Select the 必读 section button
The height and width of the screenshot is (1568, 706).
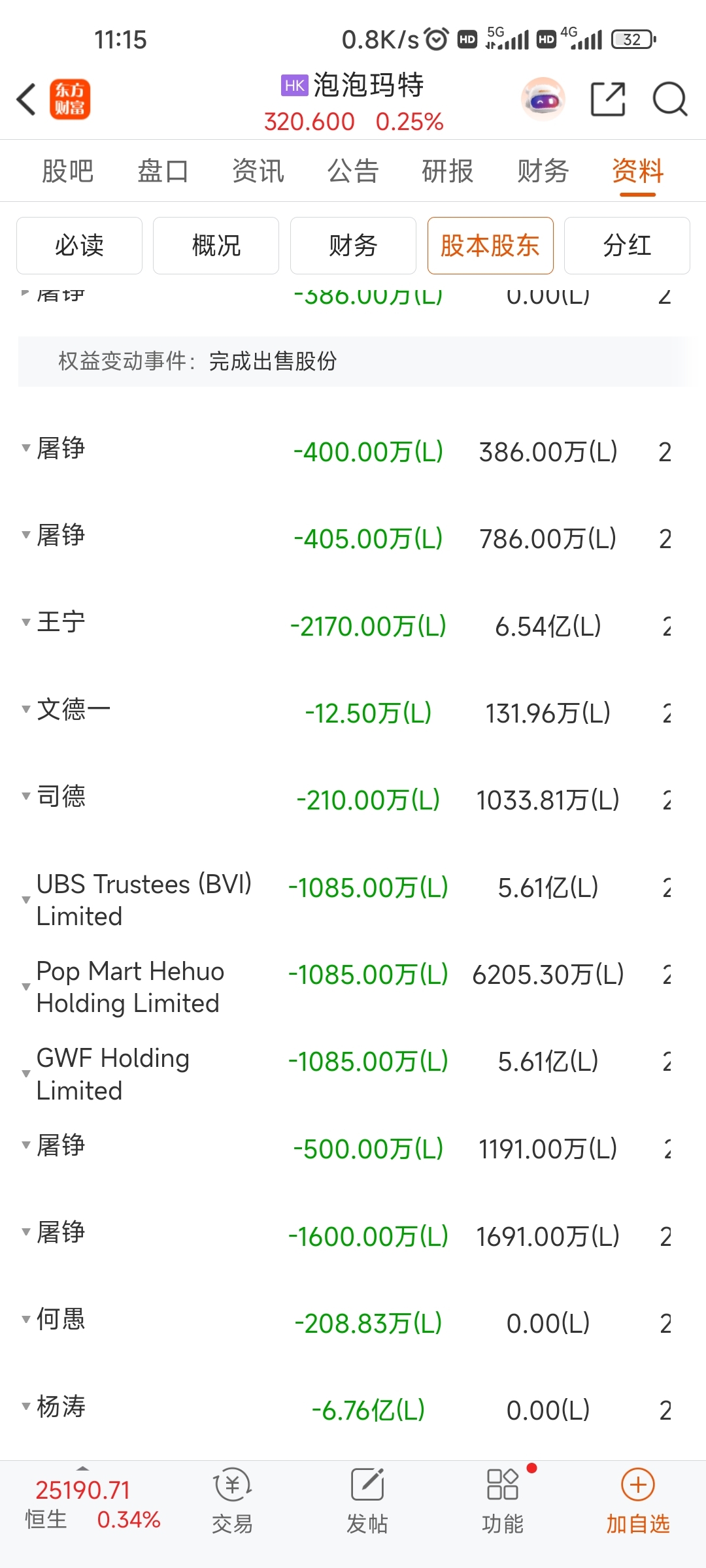click(x=79, y=246)
